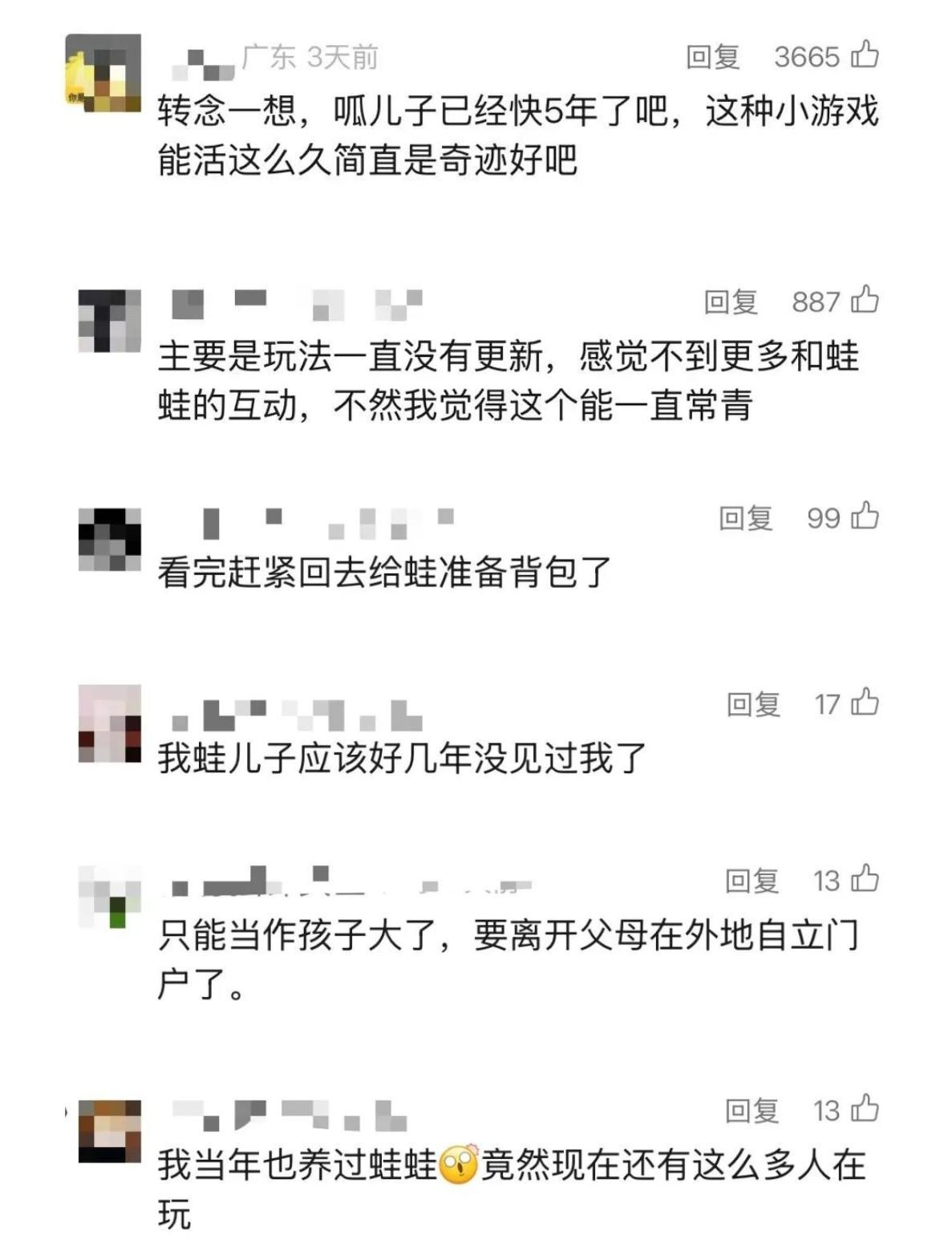Reply to the comment with 99 likes
Screen dimensions: 952x1244
pyautogui.click(x=745, y=518)
